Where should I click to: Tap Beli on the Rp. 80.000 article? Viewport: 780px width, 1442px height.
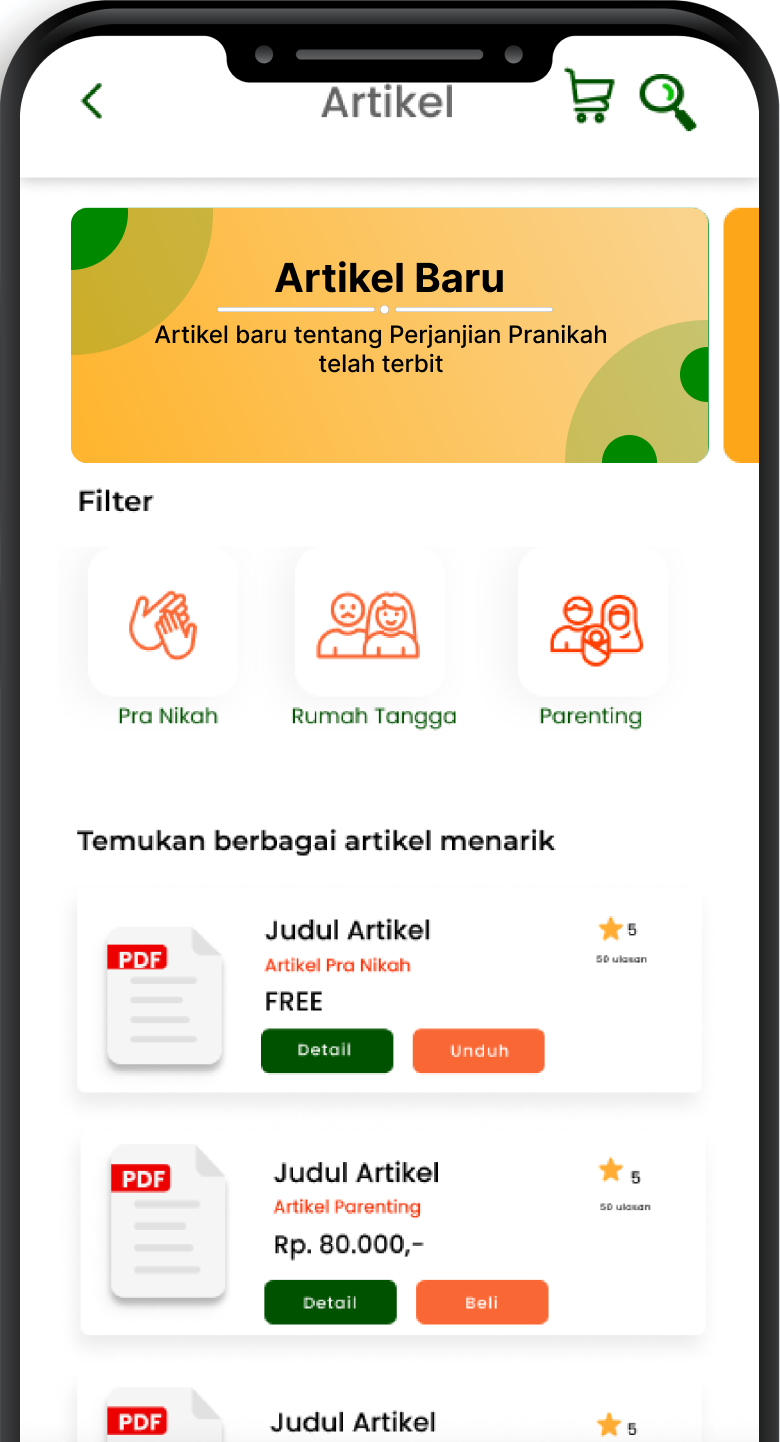click(481, 1302)
